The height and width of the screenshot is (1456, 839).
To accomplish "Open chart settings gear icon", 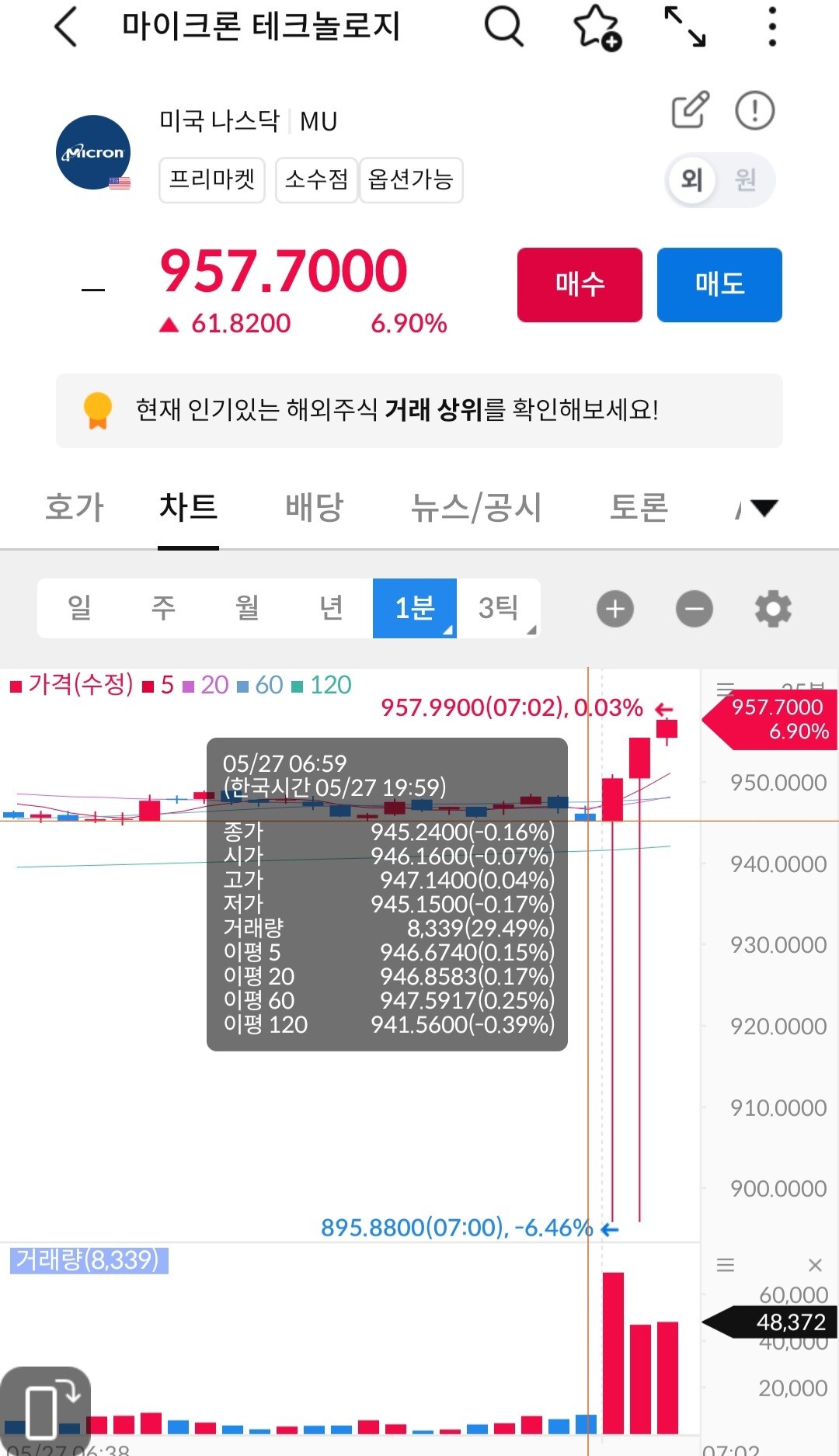I will [773, 609].
